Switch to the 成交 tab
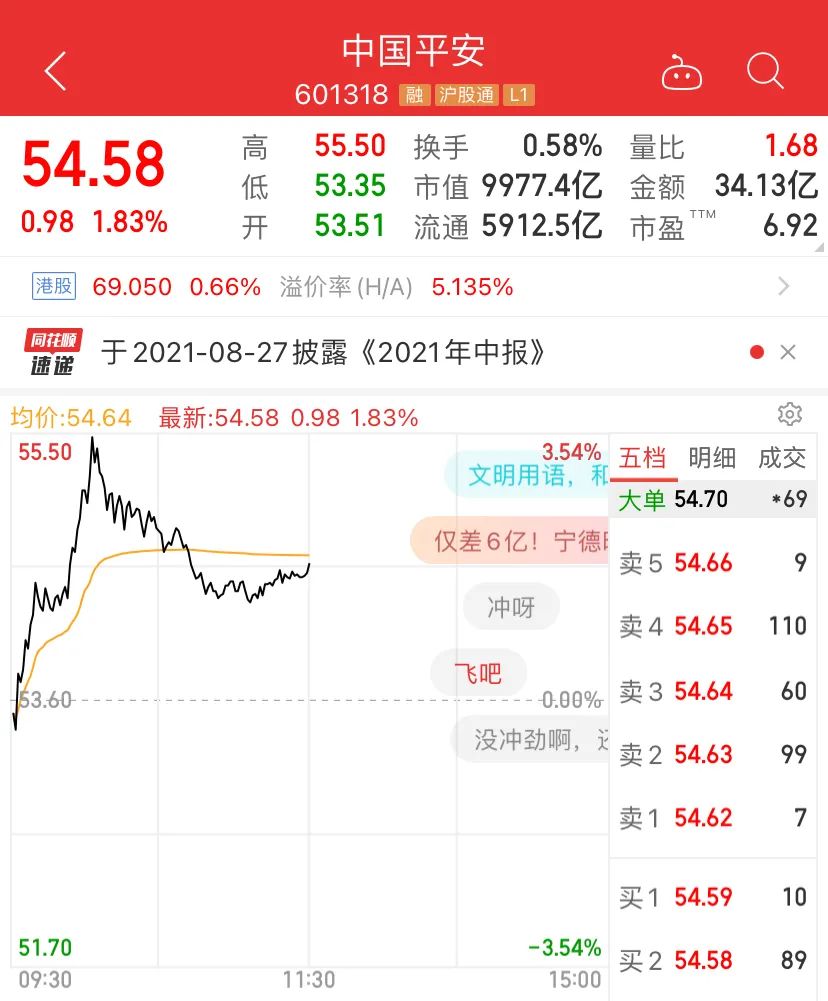Viewport: 828px width, 1001px height. 782,458
